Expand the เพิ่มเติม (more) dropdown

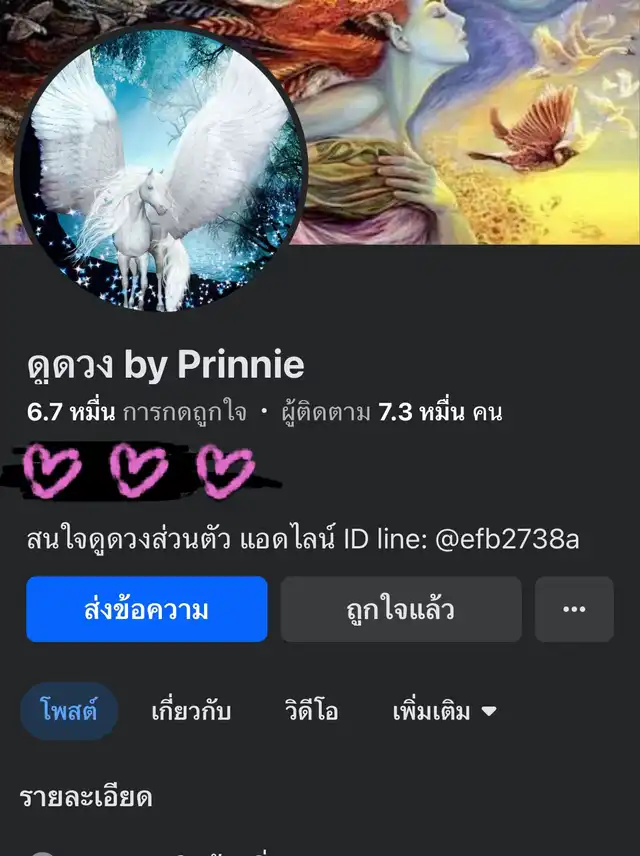(x=444, y=711)
